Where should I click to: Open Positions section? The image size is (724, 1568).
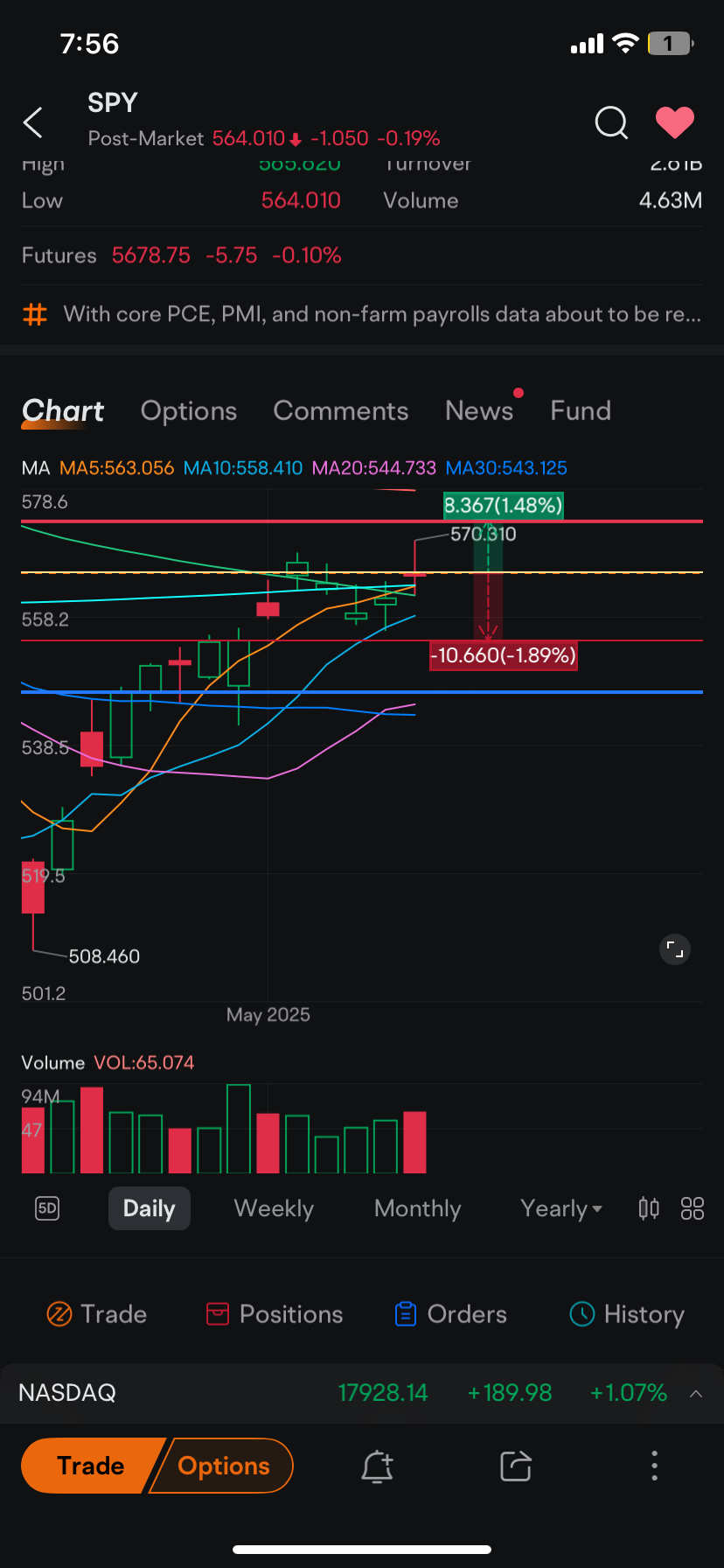tap(274, 1314)
